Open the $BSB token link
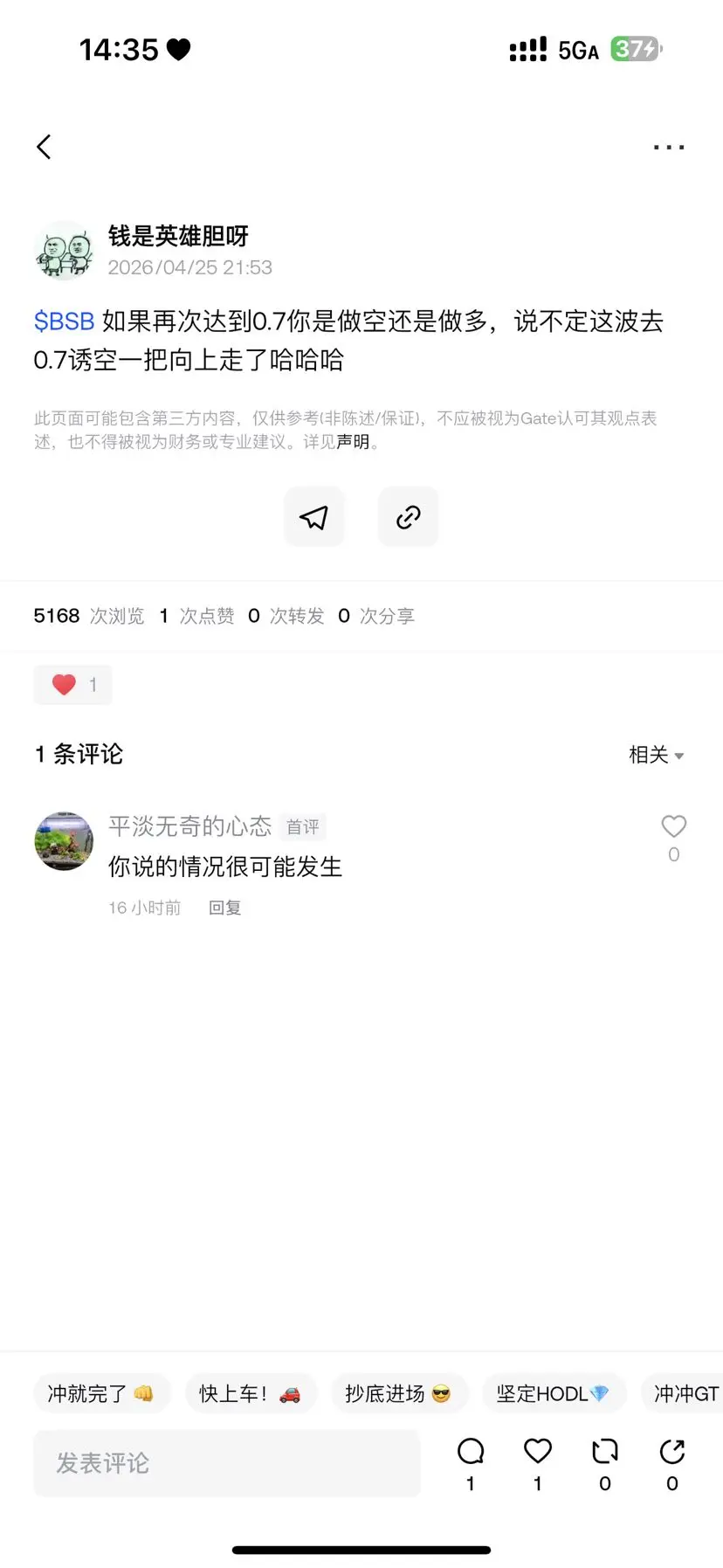Viewport: 723px width, 1568px height. 64,322
